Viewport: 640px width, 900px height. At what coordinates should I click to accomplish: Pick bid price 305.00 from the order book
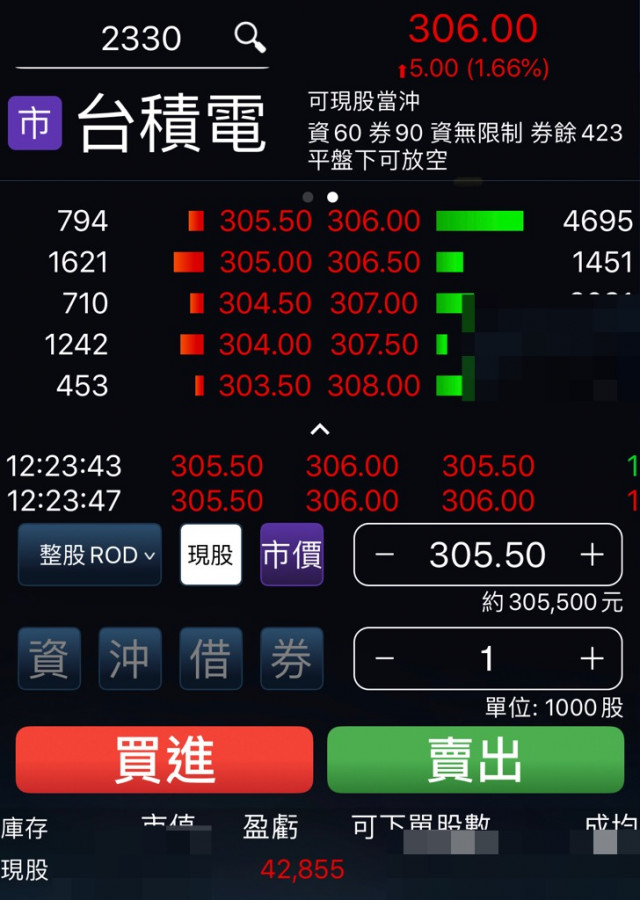265,262
